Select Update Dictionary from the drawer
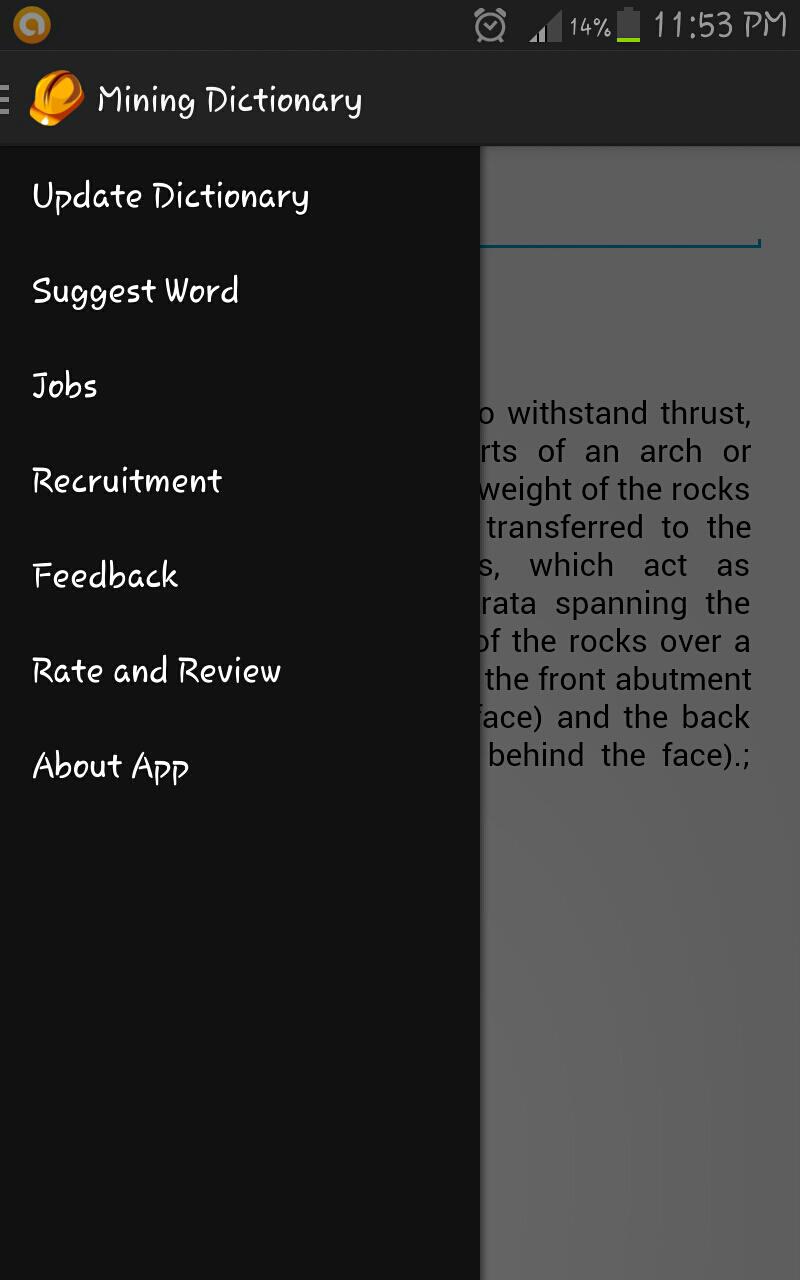 [171, 196]
